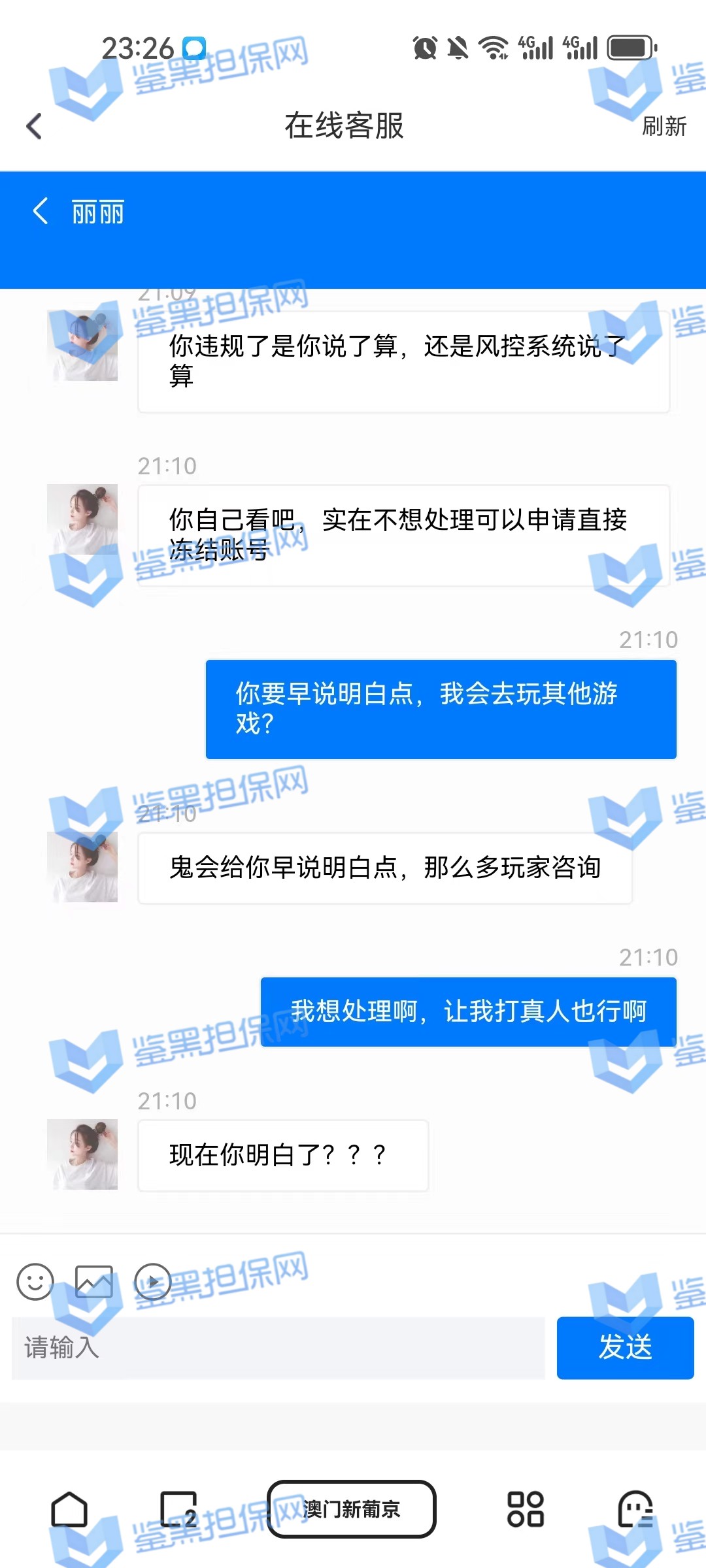Go to the browser home page
This screenshot has width=706, height=1568.
coord(69,1509)
